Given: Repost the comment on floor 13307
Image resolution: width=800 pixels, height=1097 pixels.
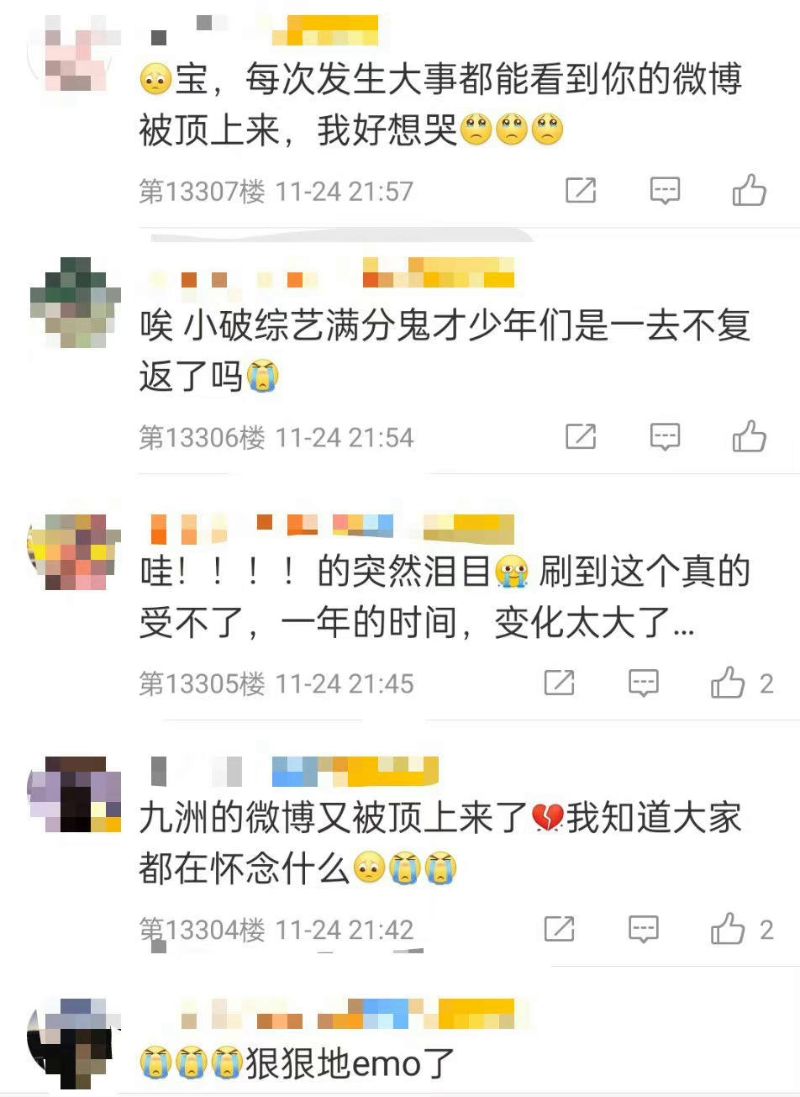Looking at the screenshot, I should point(580,190).
